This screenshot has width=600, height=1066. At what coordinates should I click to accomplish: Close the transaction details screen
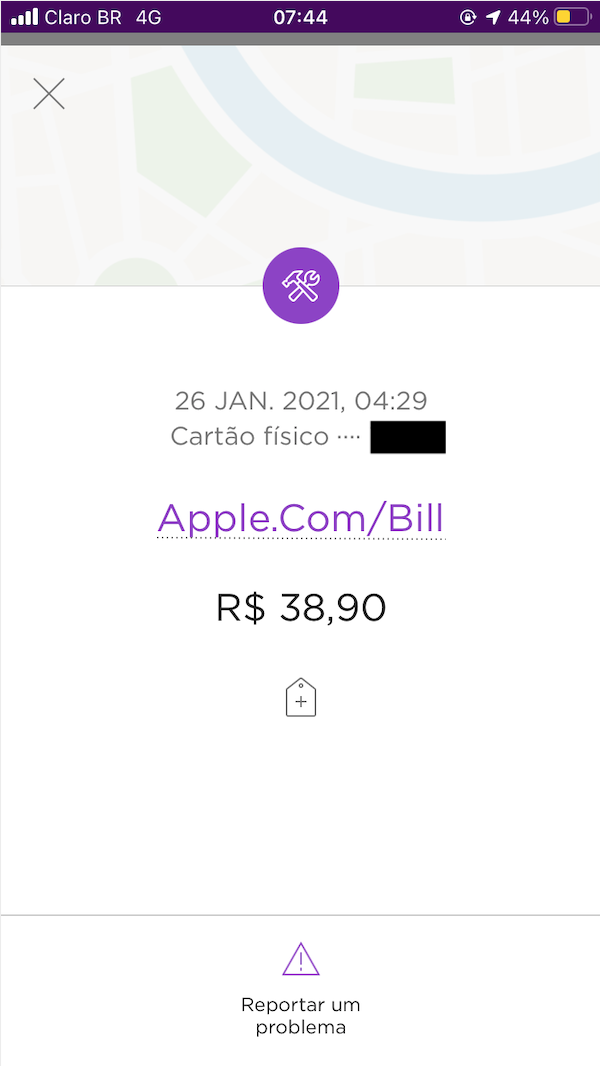click(x=49, y=94)
